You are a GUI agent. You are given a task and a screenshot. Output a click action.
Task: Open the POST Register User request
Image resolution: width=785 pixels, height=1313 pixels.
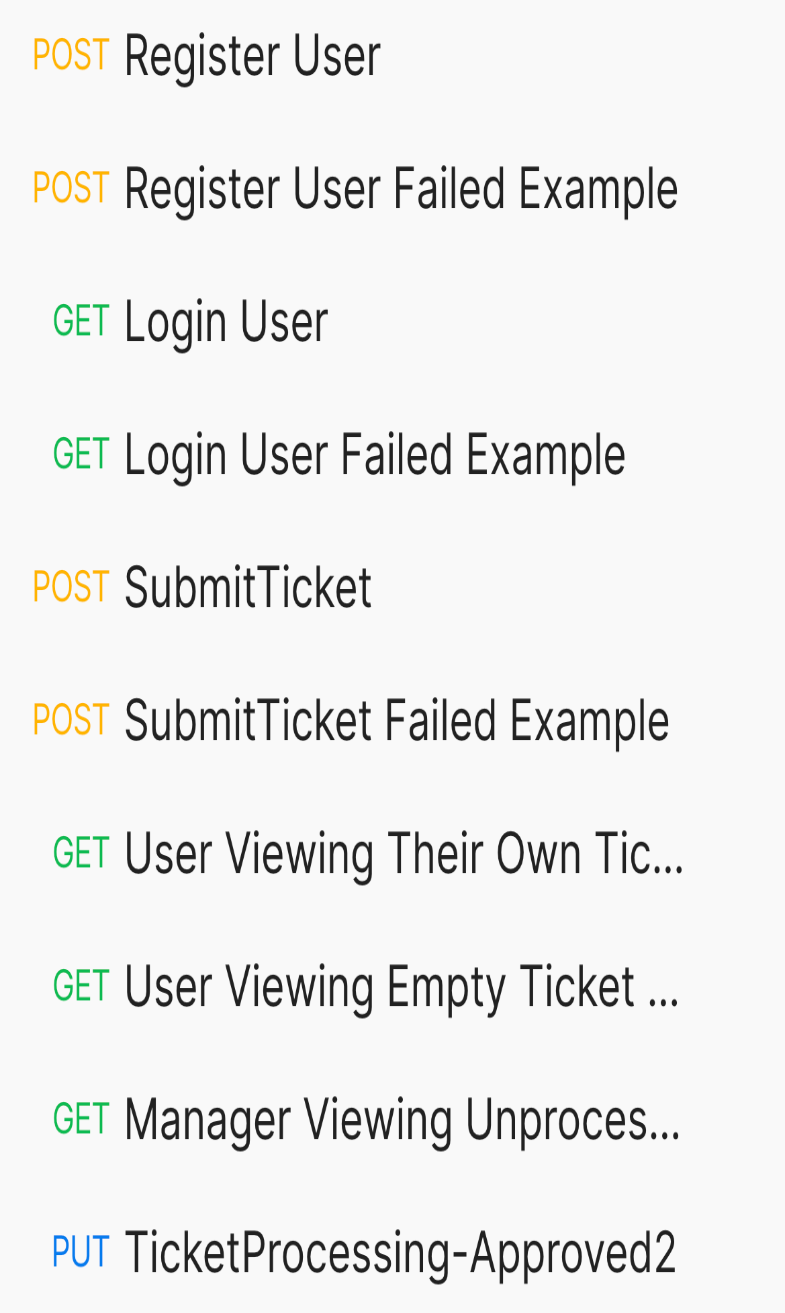point(252,57)
